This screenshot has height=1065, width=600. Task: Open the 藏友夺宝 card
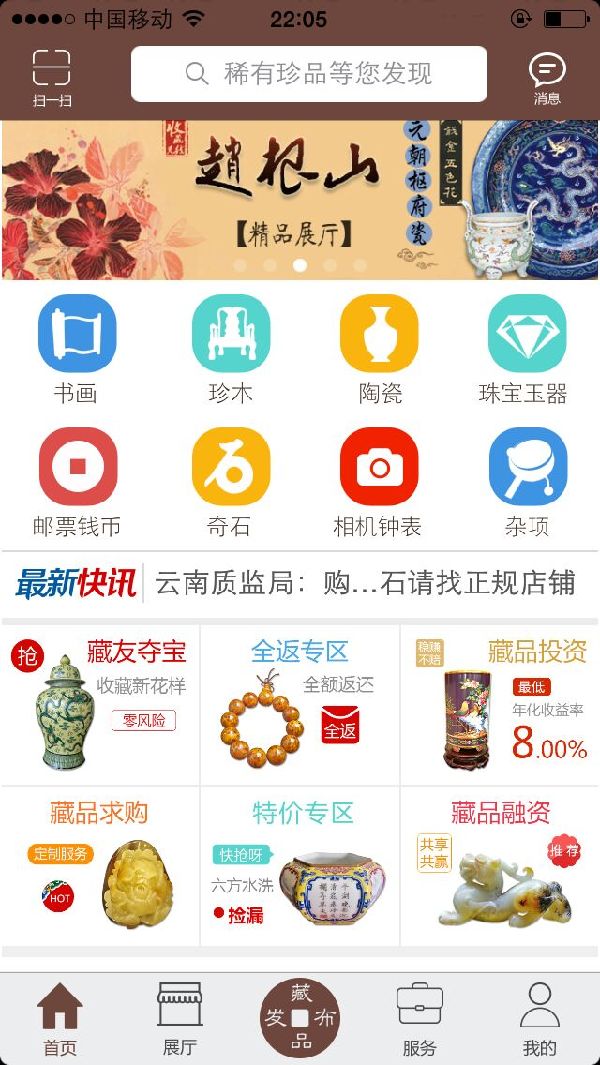tap(100, 705)
